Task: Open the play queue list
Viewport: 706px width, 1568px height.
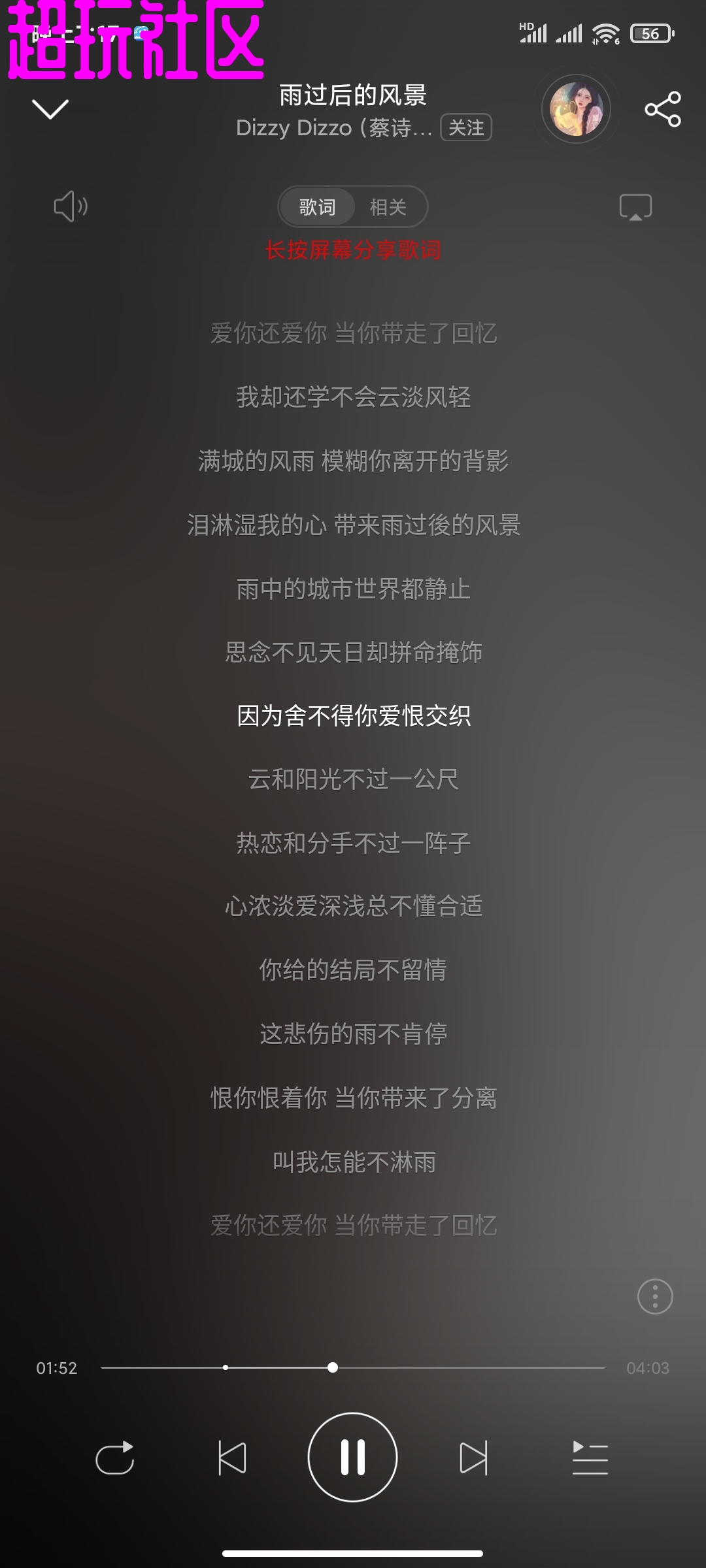Action: point(590,1458)
